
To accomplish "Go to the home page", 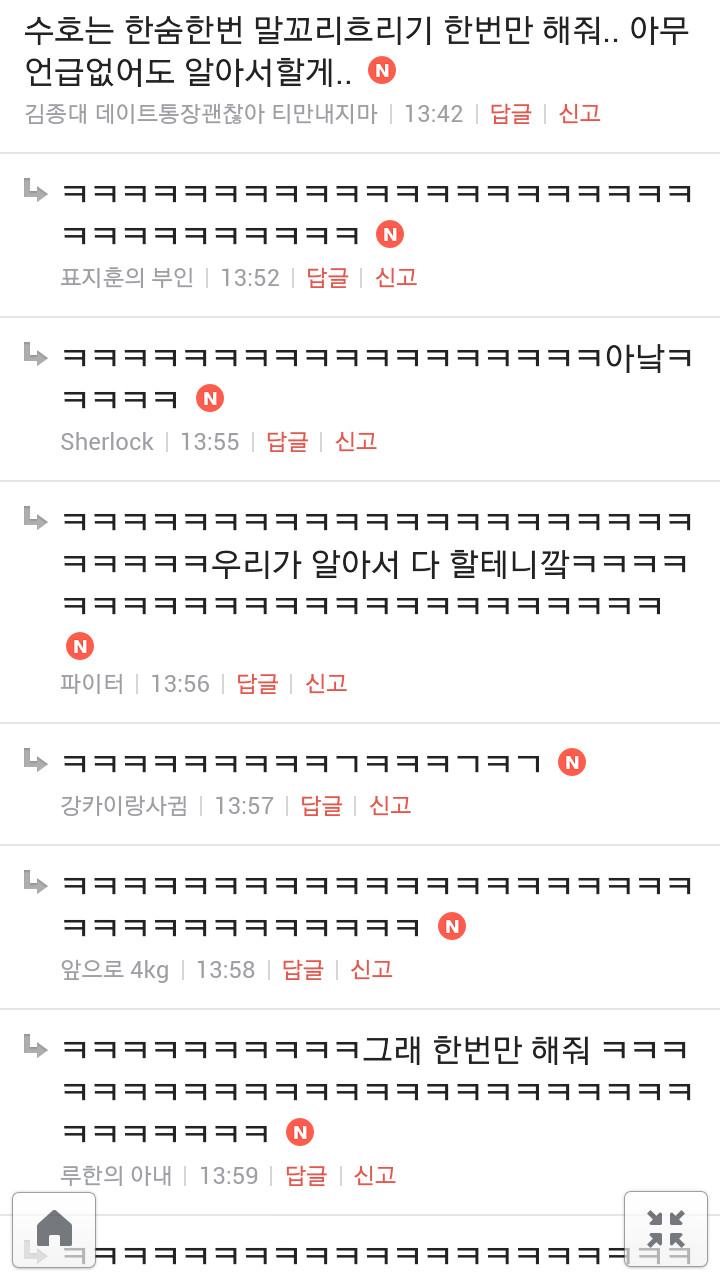I will tap(54, 1229).
